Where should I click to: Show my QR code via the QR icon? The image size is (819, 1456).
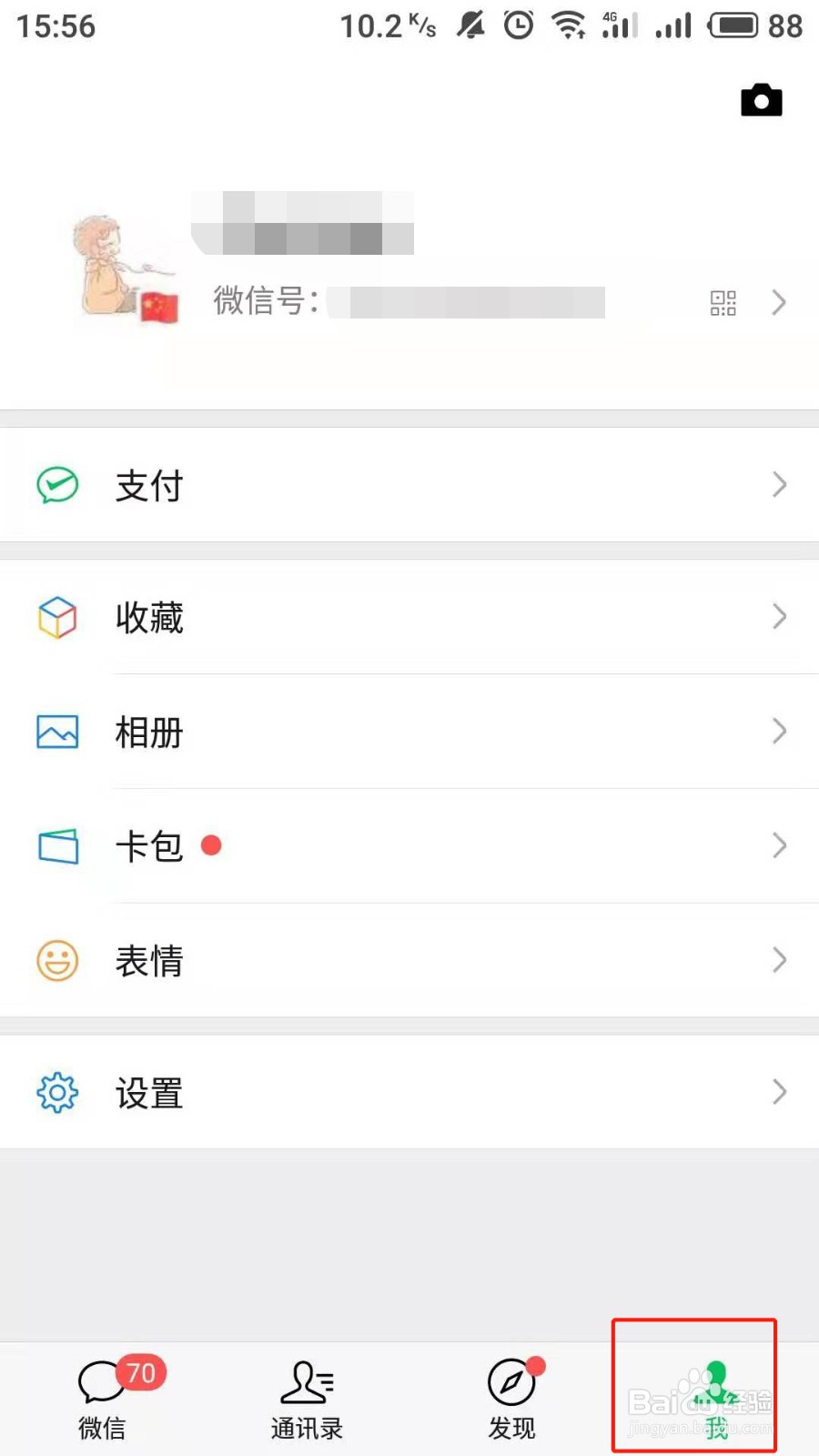(x=723, y=302)
